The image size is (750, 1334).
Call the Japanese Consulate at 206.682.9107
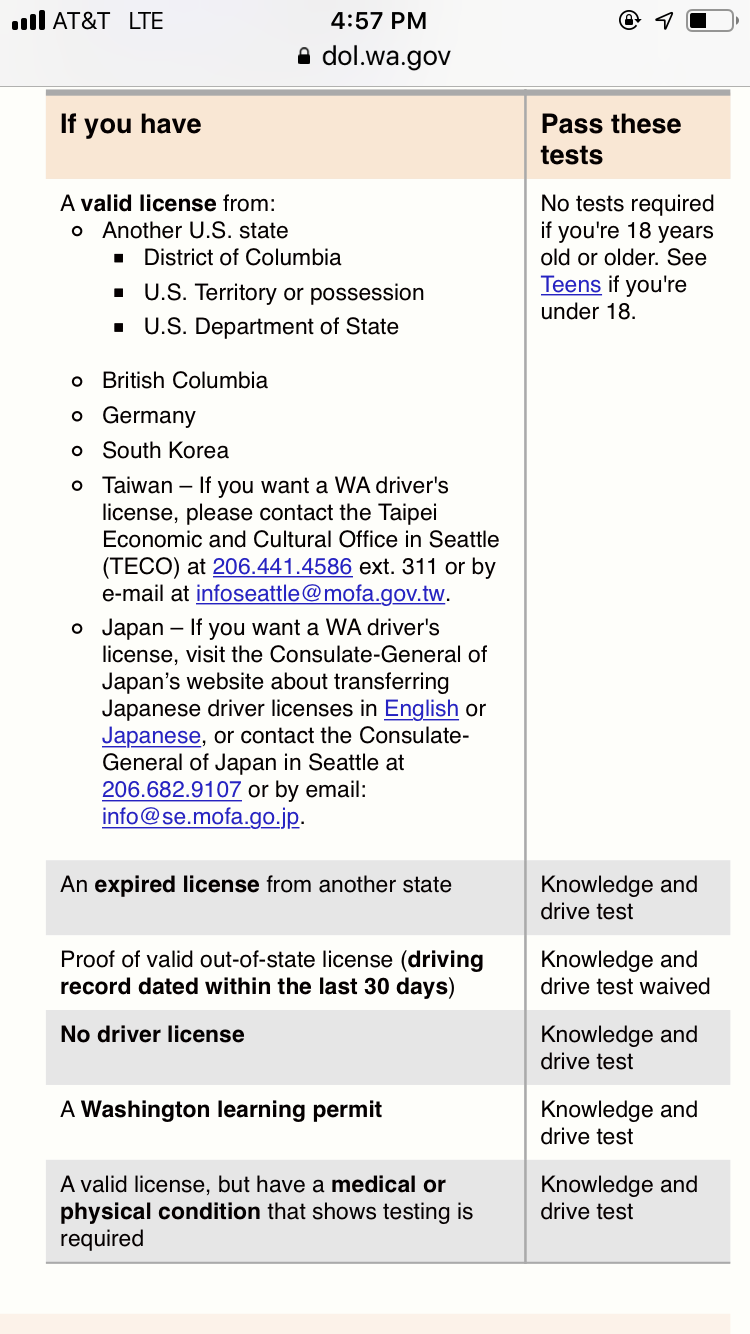pos(172,789)
